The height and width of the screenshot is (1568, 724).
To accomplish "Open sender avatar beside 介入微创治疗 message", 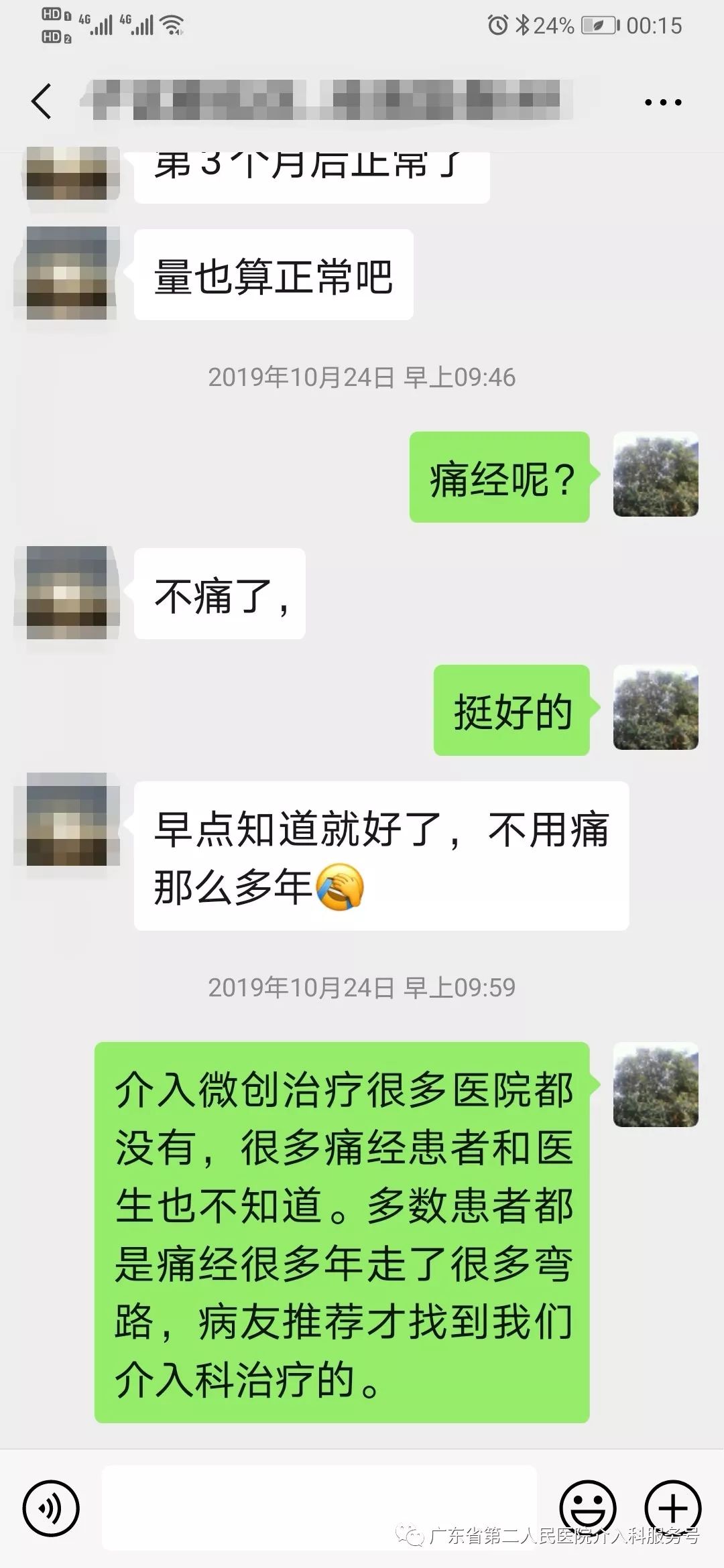I will (656, 1084).
